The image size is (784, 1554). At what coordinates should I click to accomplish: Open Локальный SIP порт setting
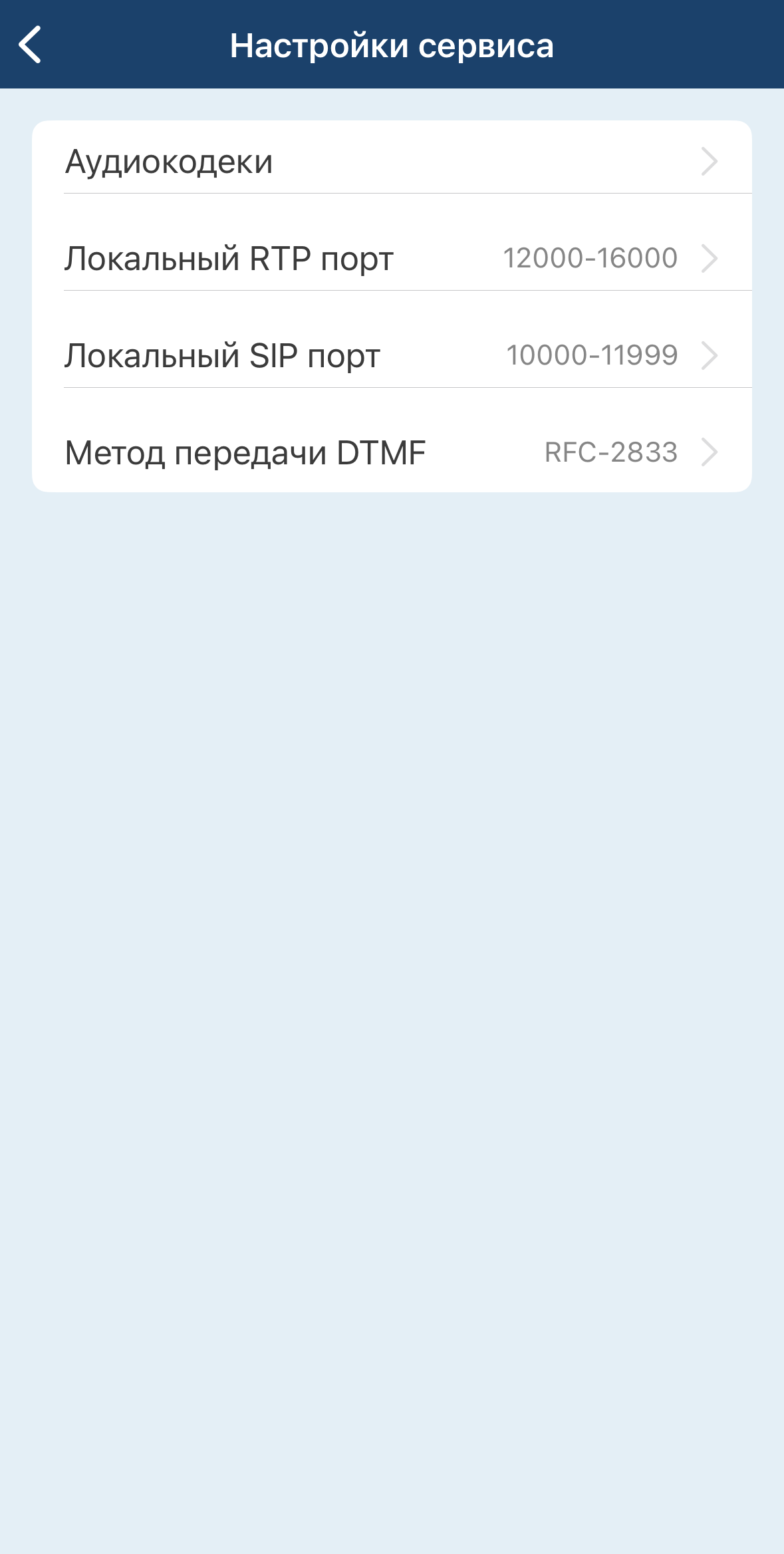[391, 355]
